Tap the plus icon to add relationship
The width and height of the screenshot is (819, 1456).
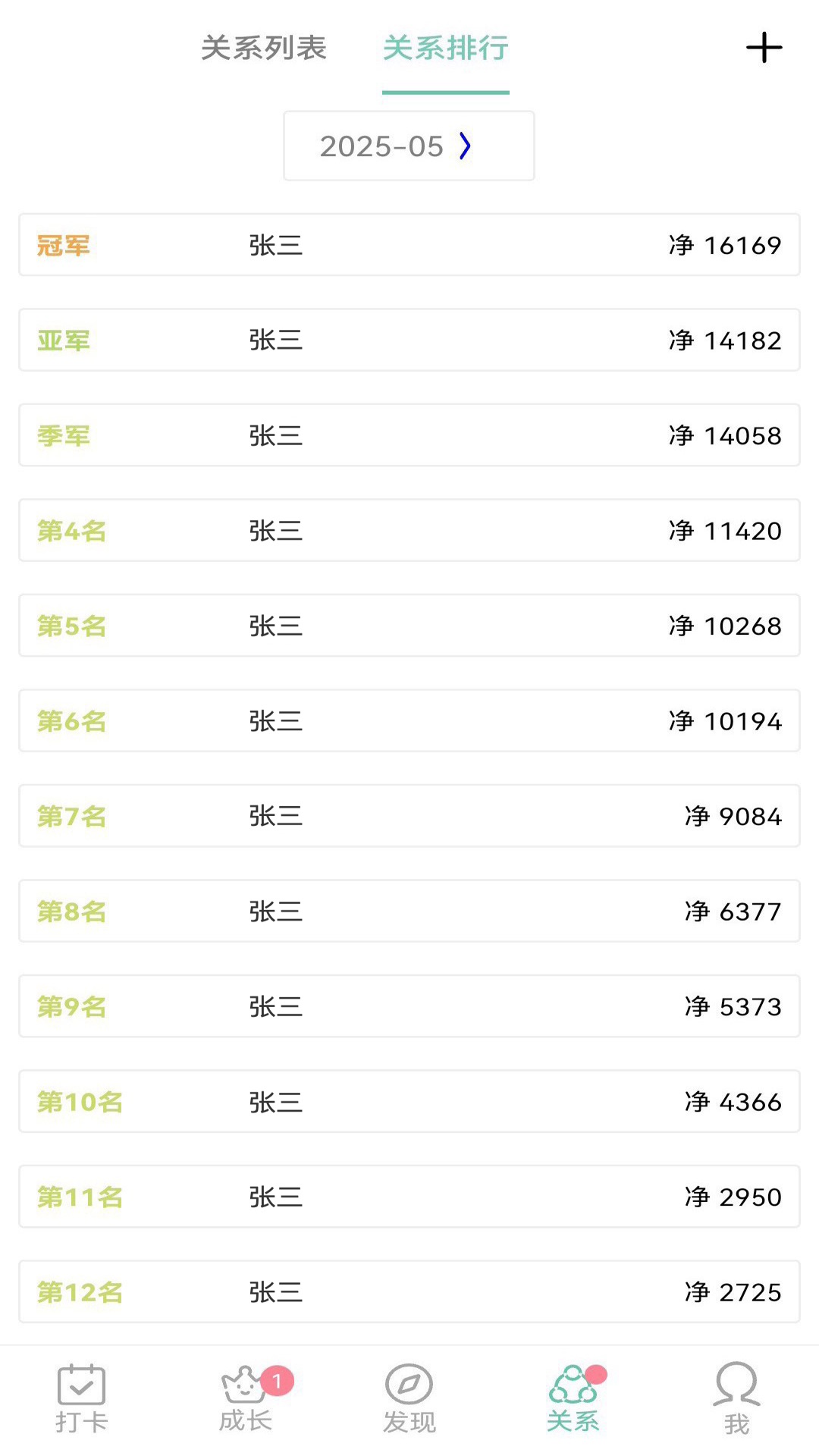(x=764, y=48)
